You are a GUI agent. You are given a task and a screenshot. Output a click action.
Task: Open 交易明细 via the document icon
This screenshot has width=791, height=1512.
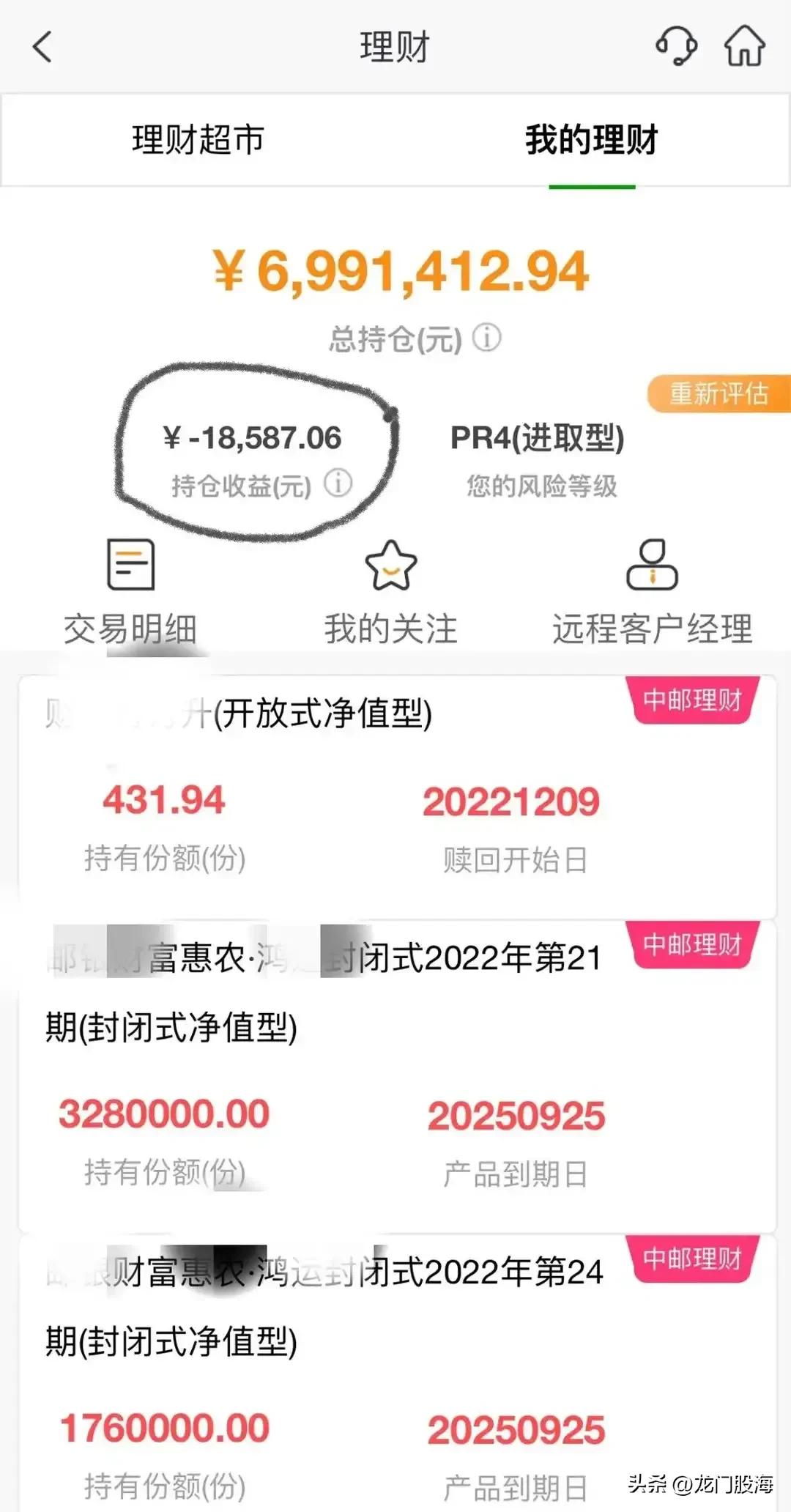click(x=130, y=566)
